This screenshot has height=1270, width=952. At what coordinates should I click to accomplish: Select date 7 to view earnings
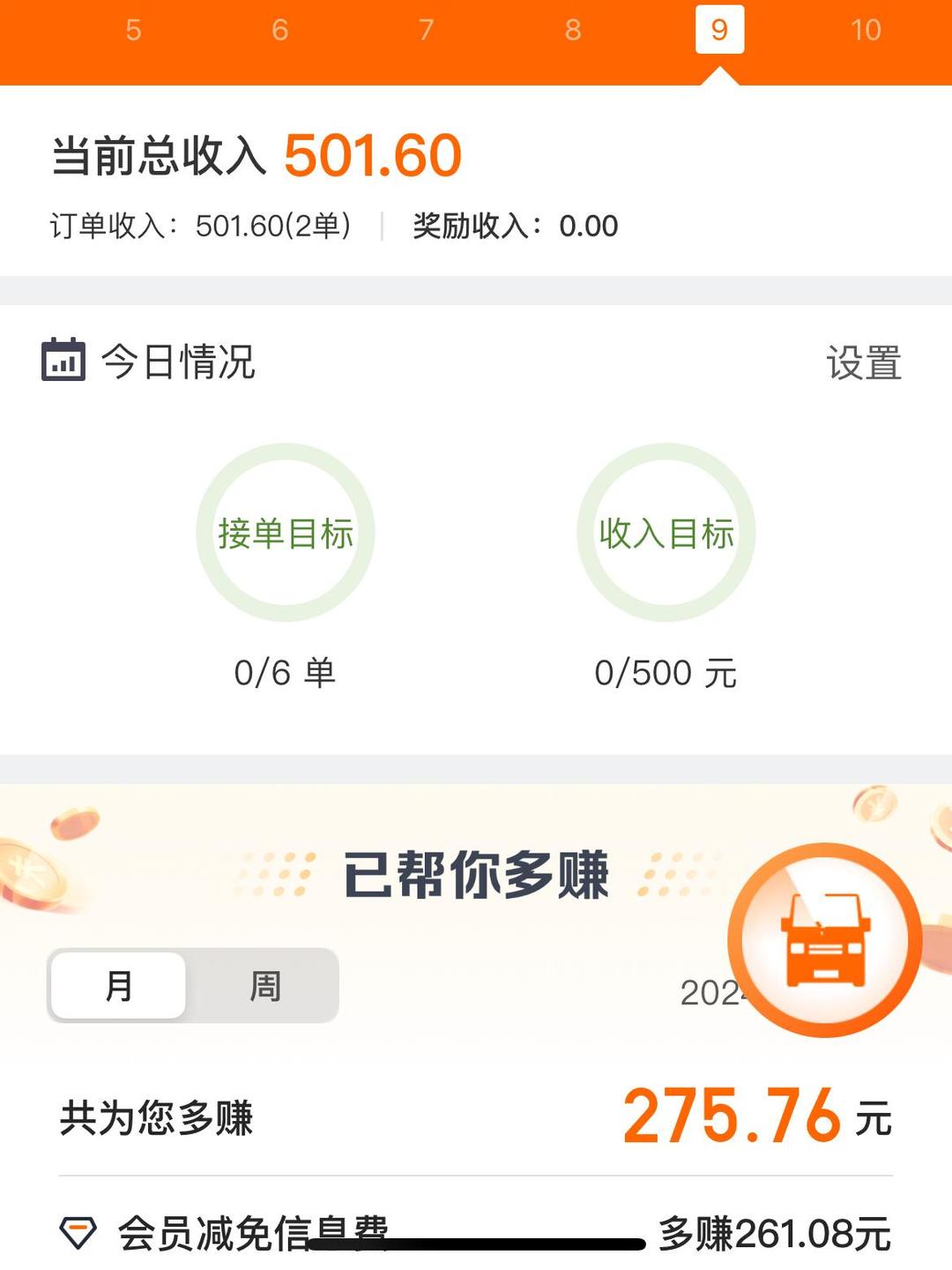426,29
